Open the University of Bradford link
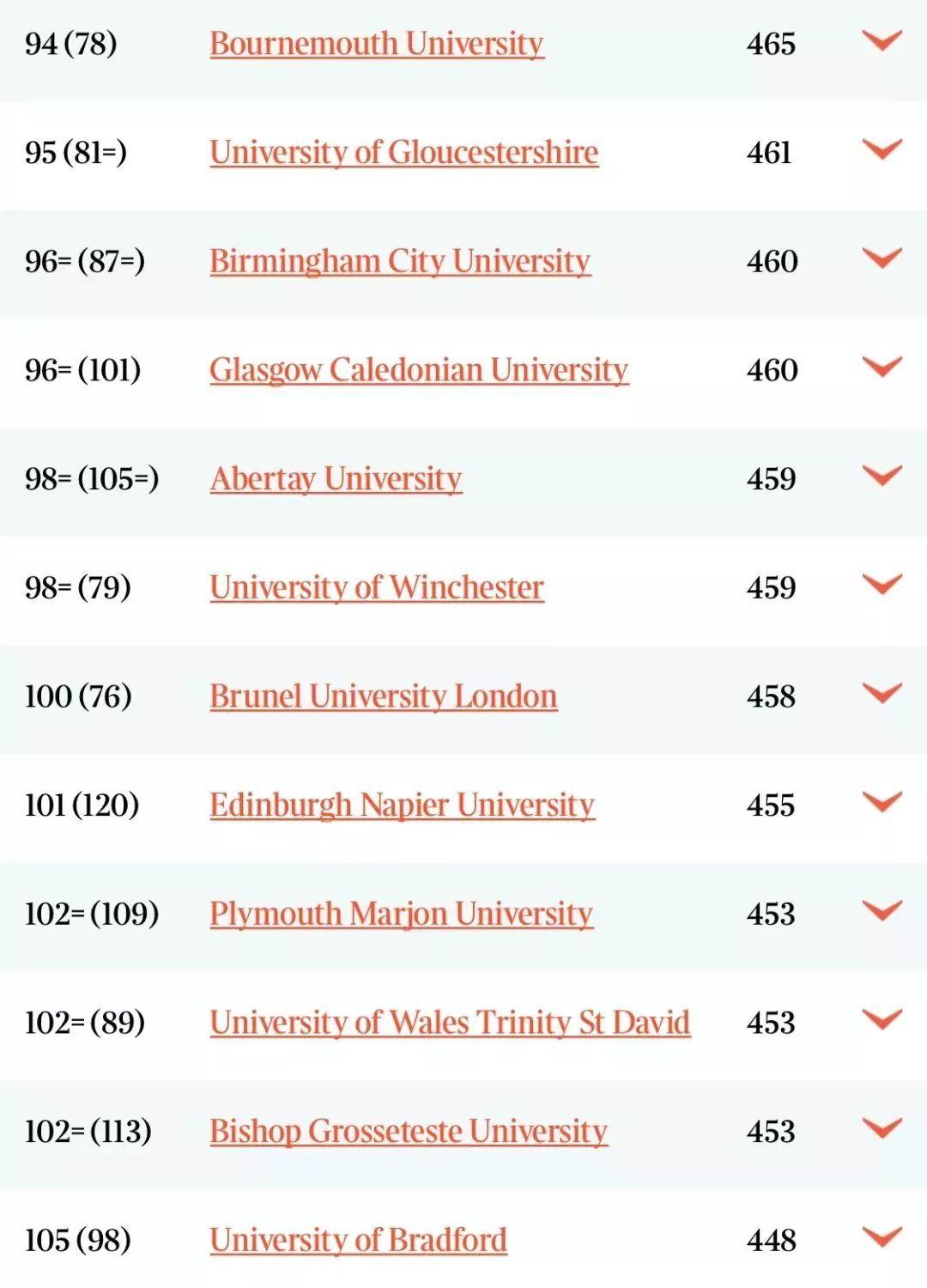Screen dimensions: 927x1288 [x=358, y=1240]
